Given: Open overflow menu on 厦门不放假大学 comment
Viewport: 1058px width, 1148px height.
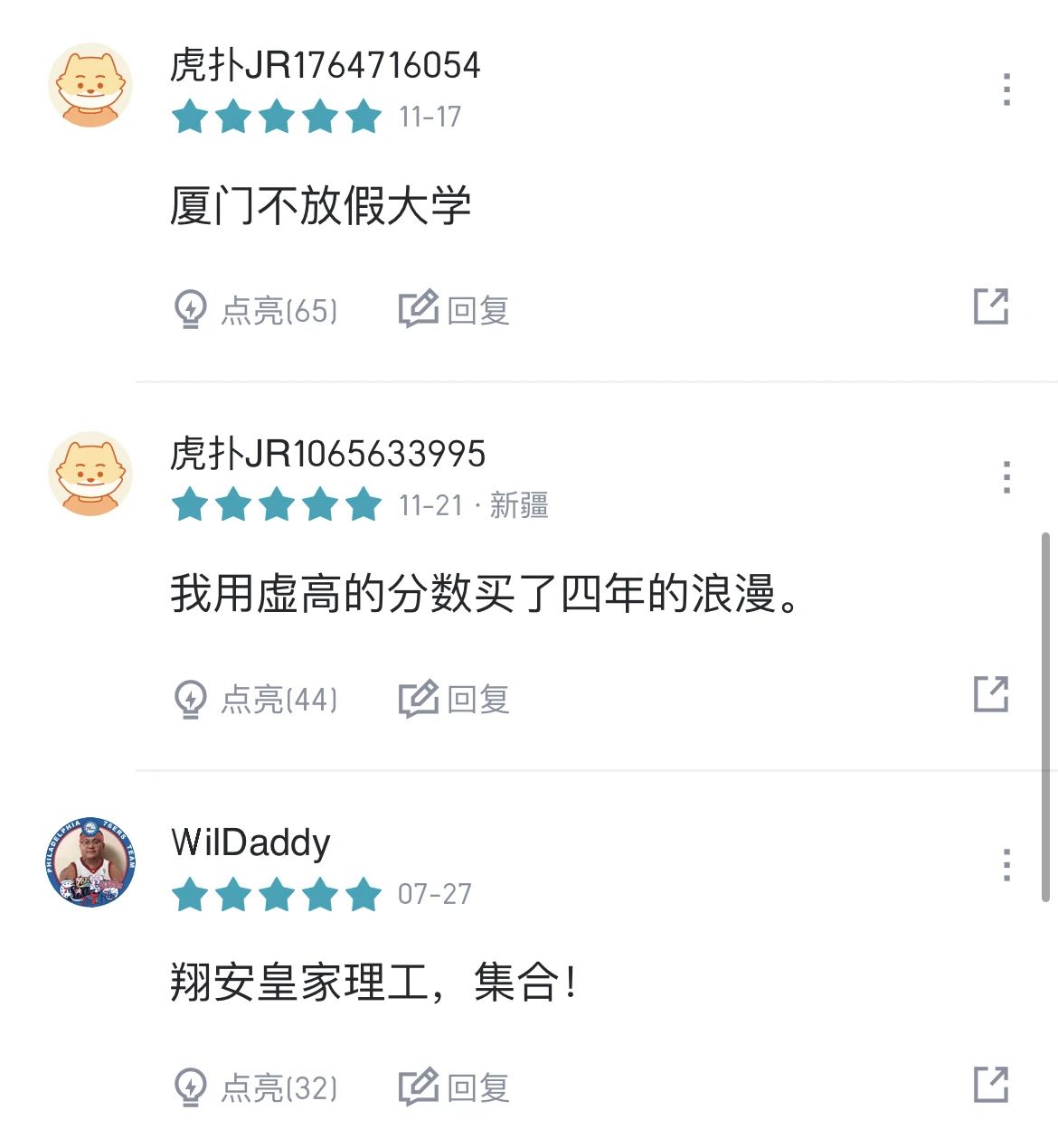Looking at the screenshot, I should [x=1006, y=89].
